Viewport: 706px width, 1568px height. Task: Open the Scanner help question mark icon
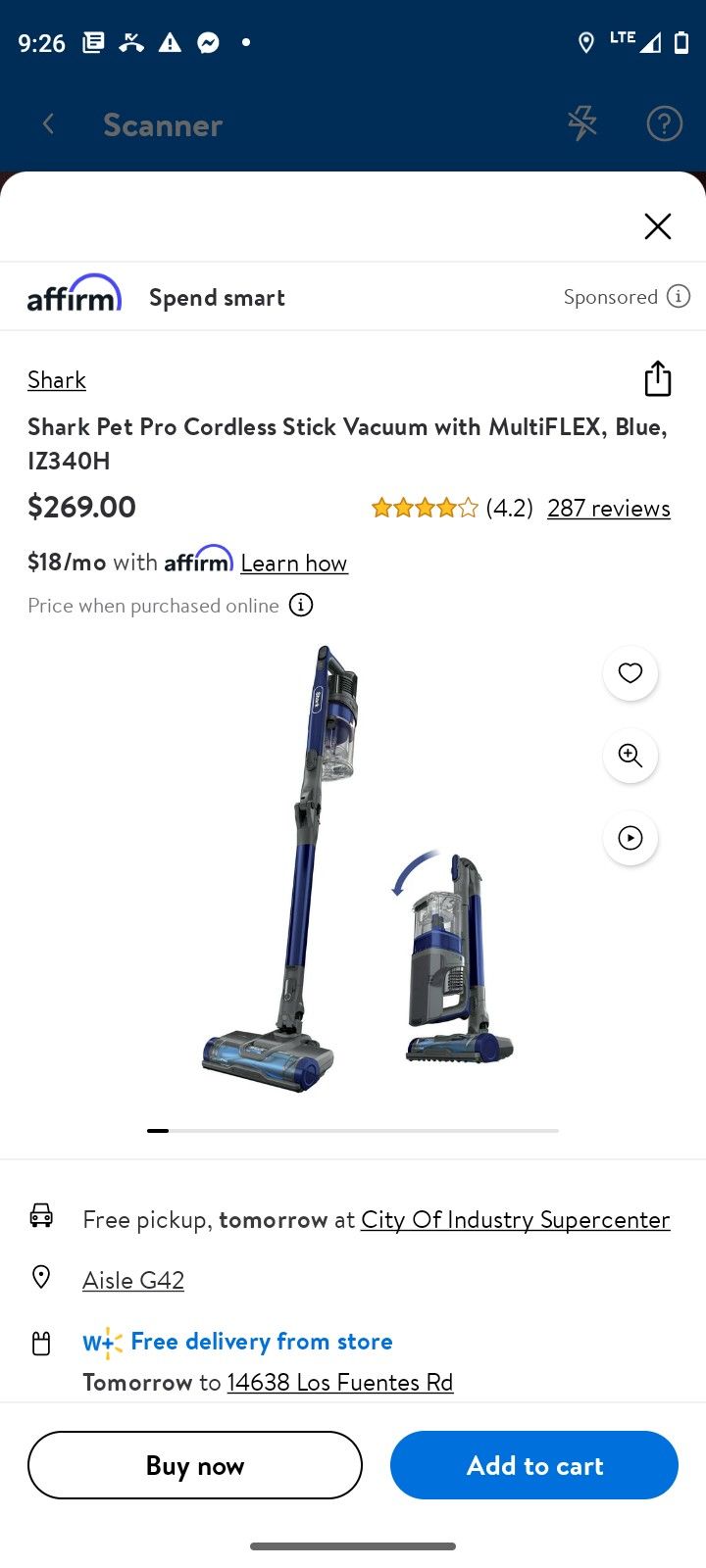pyautogui.click(x=665, y=123)
